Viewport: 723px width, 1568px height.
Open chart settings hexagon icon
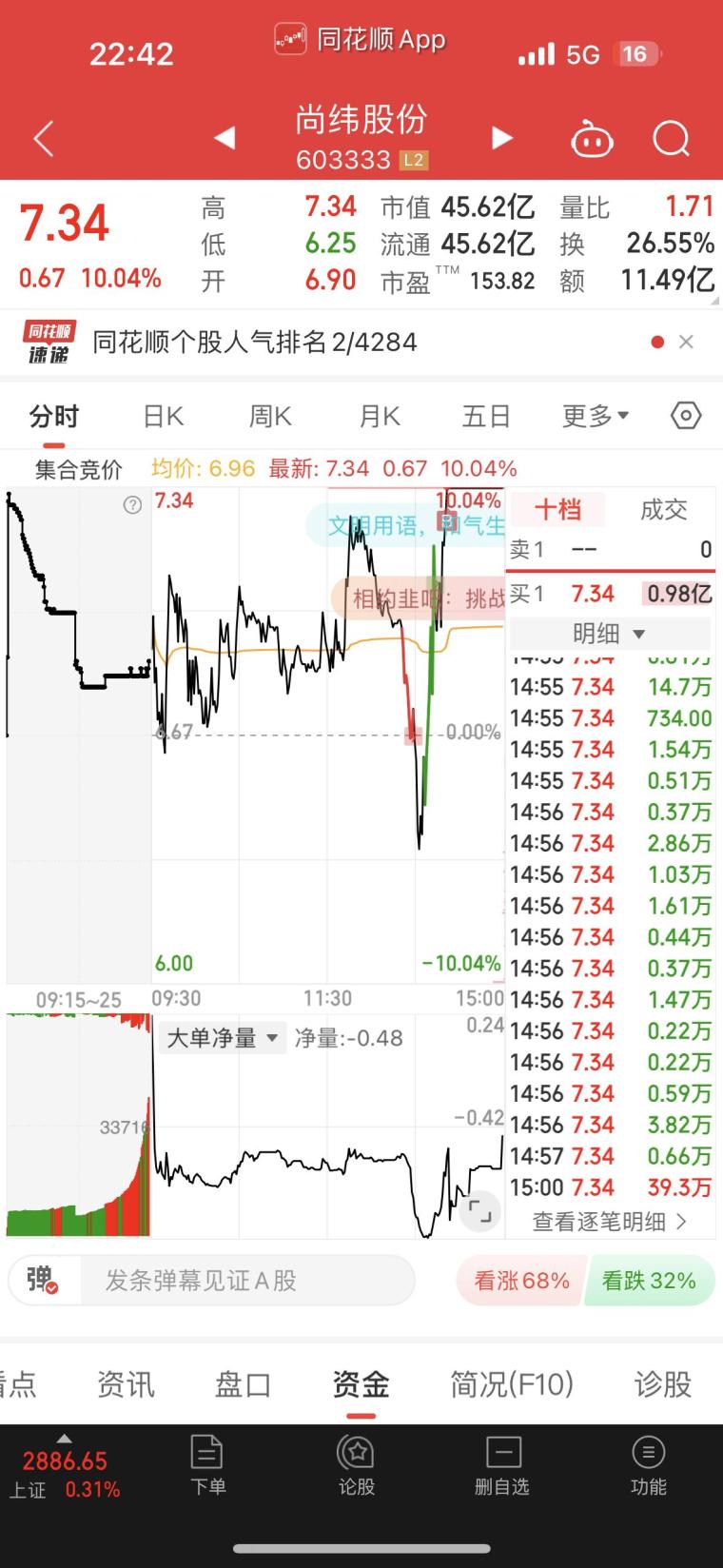pos(686,416)
